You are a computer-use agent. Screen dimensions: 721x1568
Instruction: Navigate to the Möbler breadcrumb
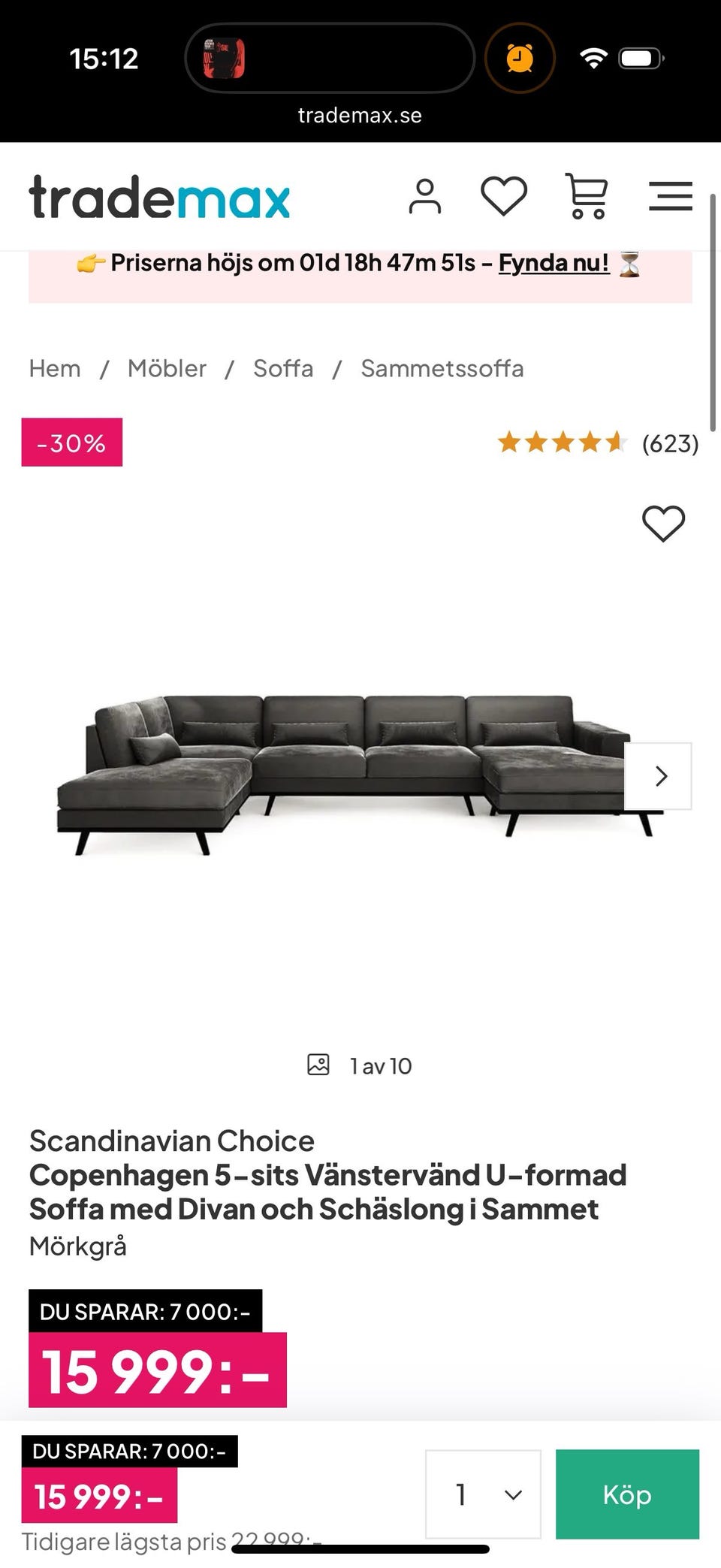pyautogui.click(x=167, y=368)
